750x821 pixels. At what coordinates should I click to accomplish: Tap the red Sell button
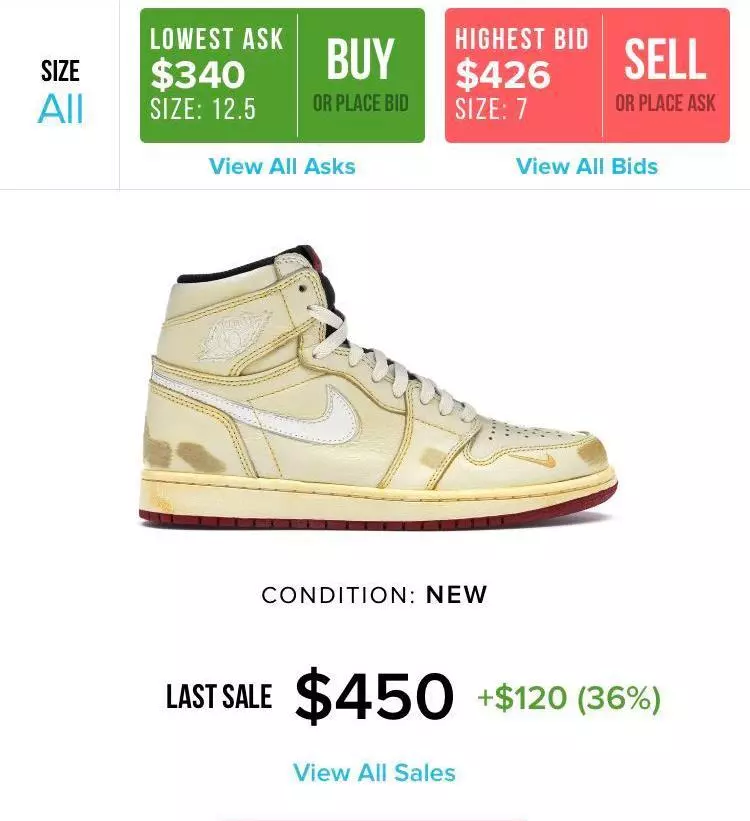coord(665,76)
